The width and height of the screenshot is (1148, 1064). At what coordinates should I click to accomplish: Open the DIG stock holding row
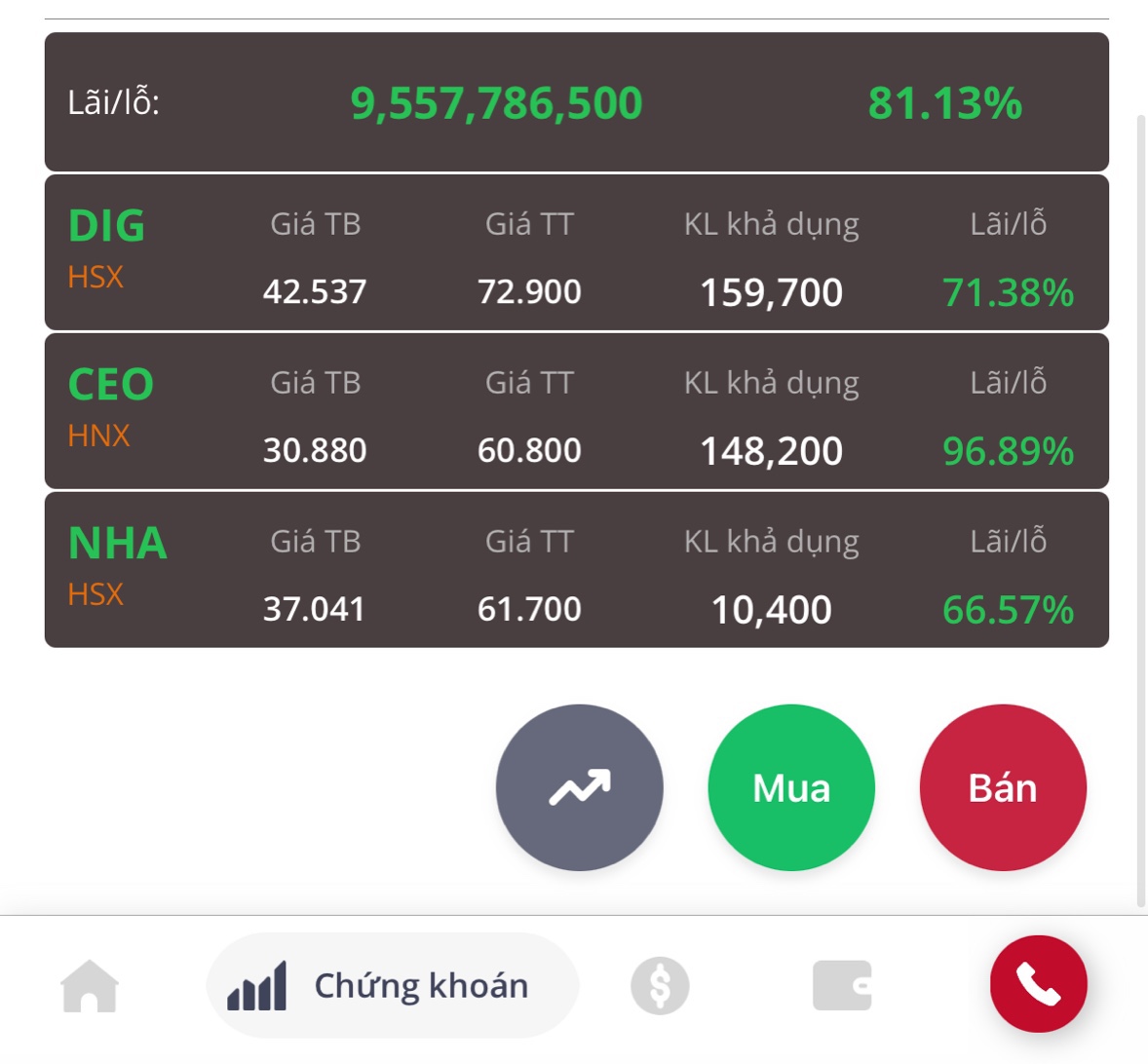coord(576,253)
